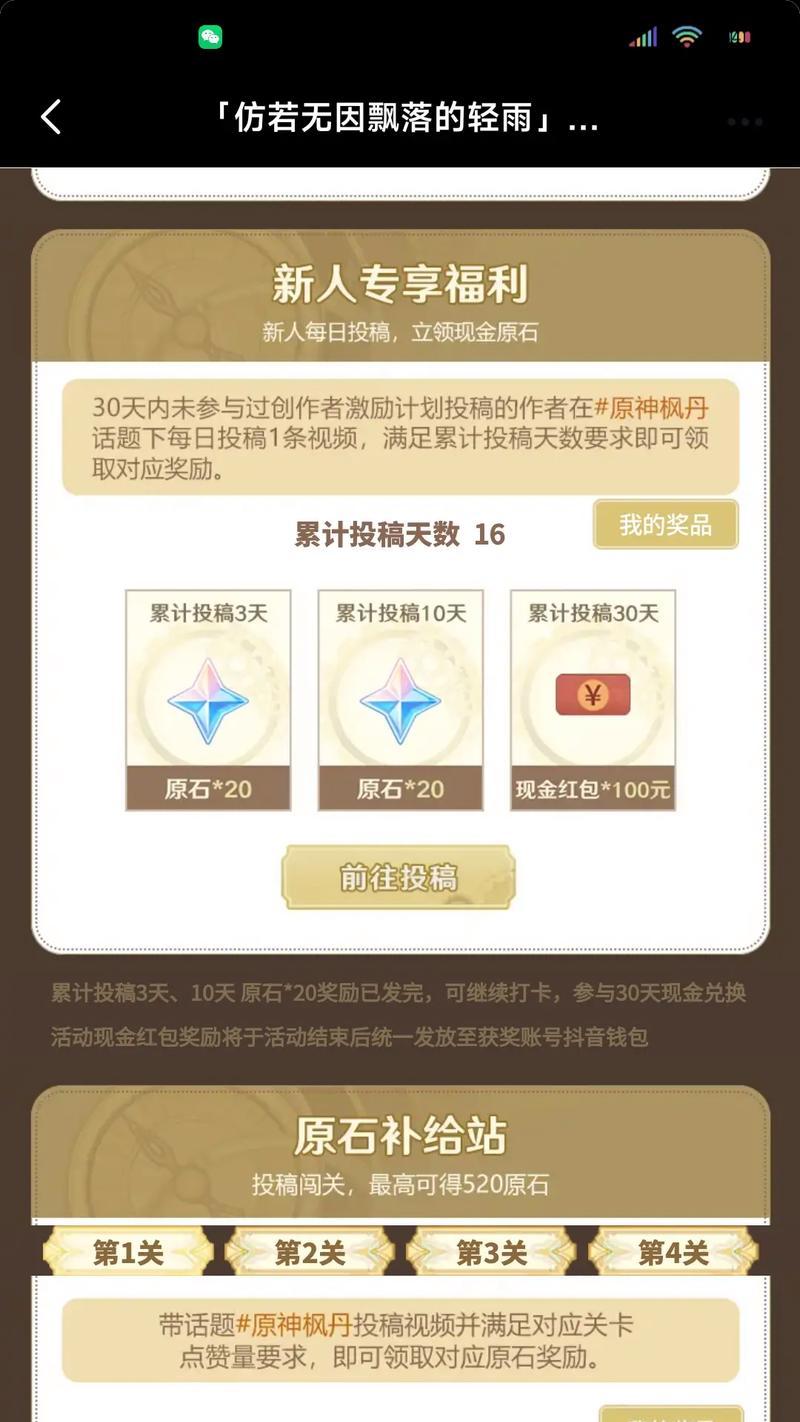Image resolution: width=800 pixels, height=1422 pixels.
Task: Switch to the 第4关 tab
Action: (x=673, y=1252)
